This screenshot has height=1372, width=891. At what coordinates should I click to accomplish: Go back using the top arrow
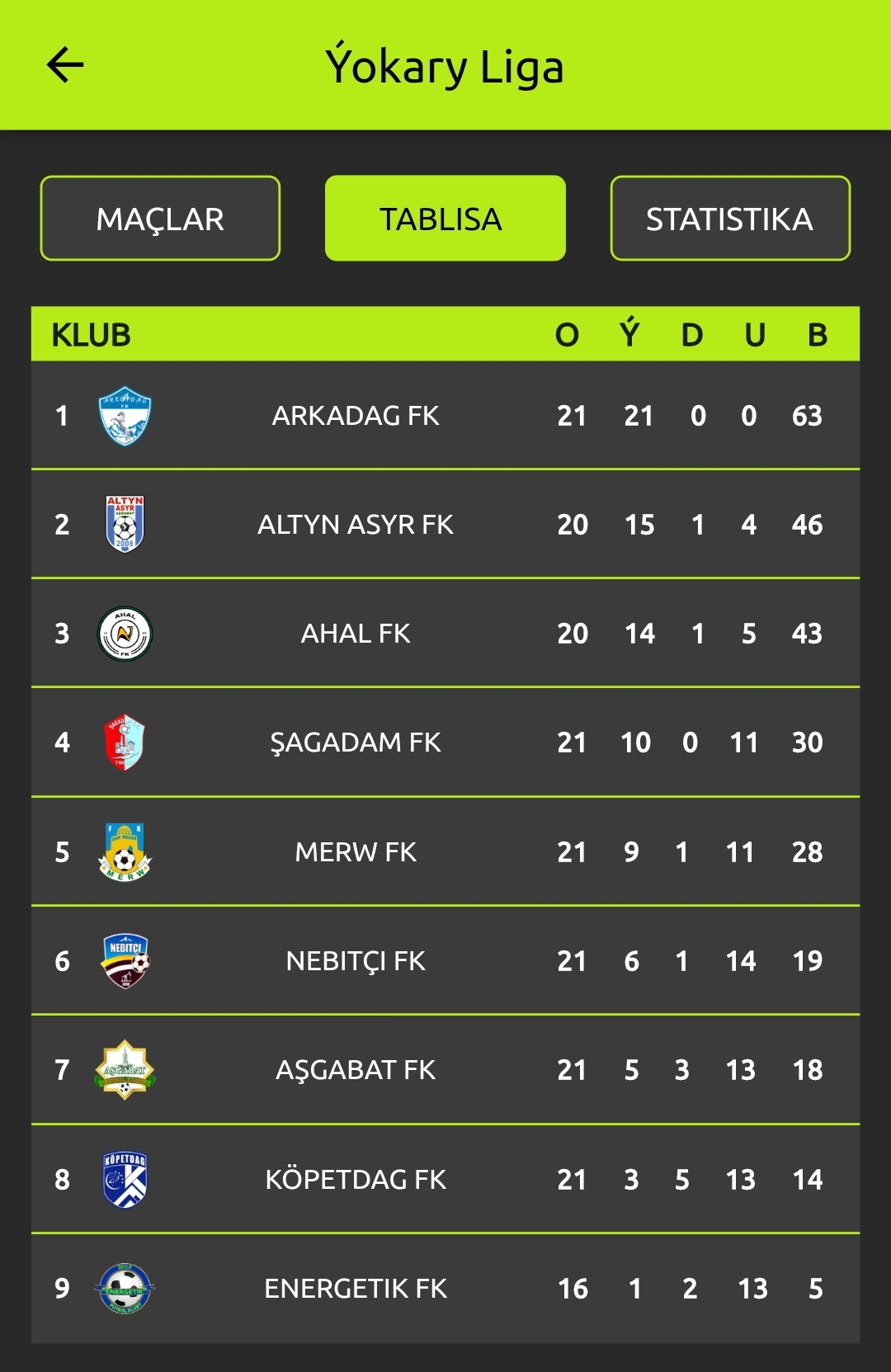tap(65, 65)
